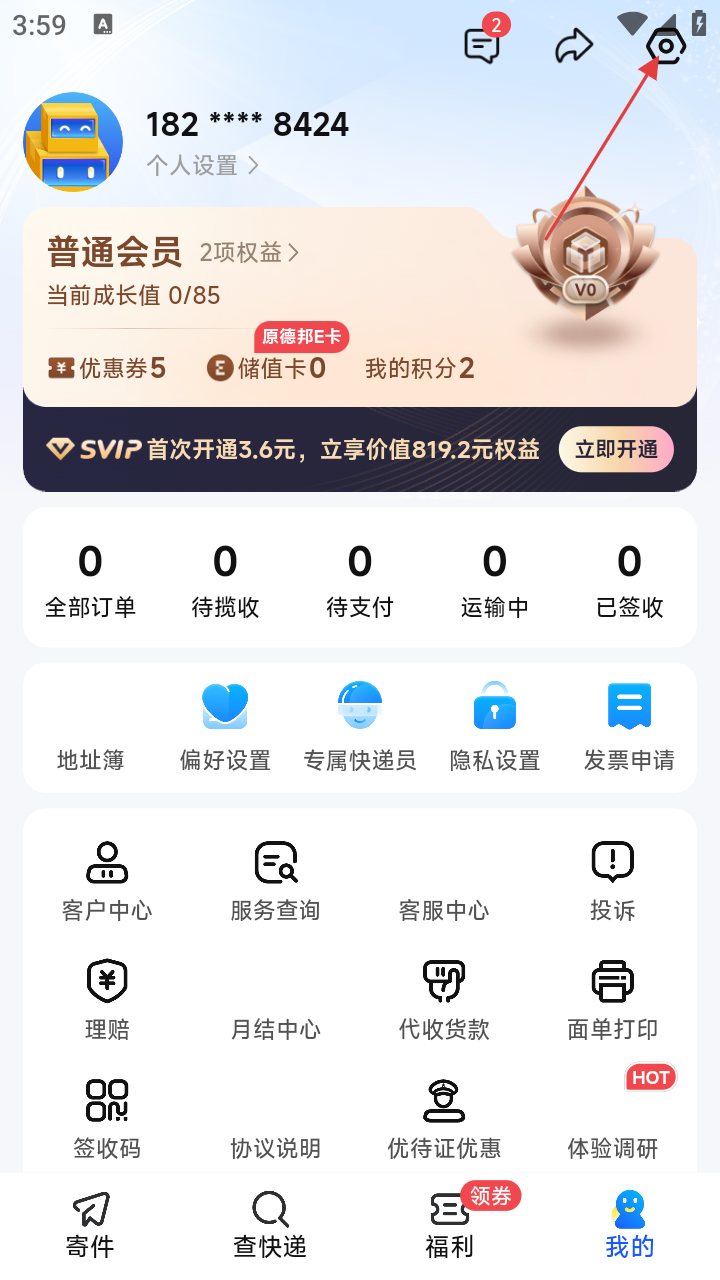Open 个人设置 under the phone number
This screenshot has width=720, height=1280.
click(203, 165)
